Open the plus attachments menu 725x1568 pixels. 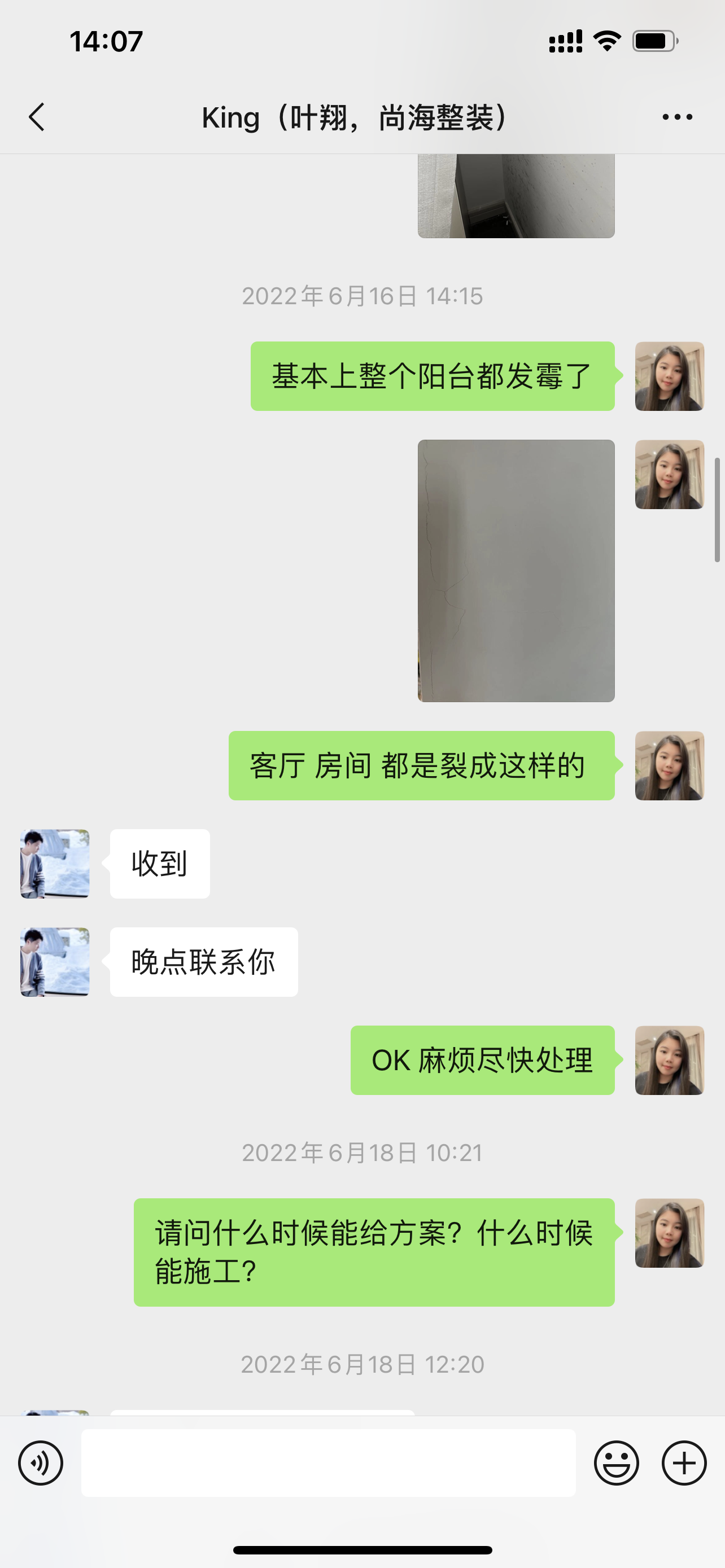[684, 1462]
